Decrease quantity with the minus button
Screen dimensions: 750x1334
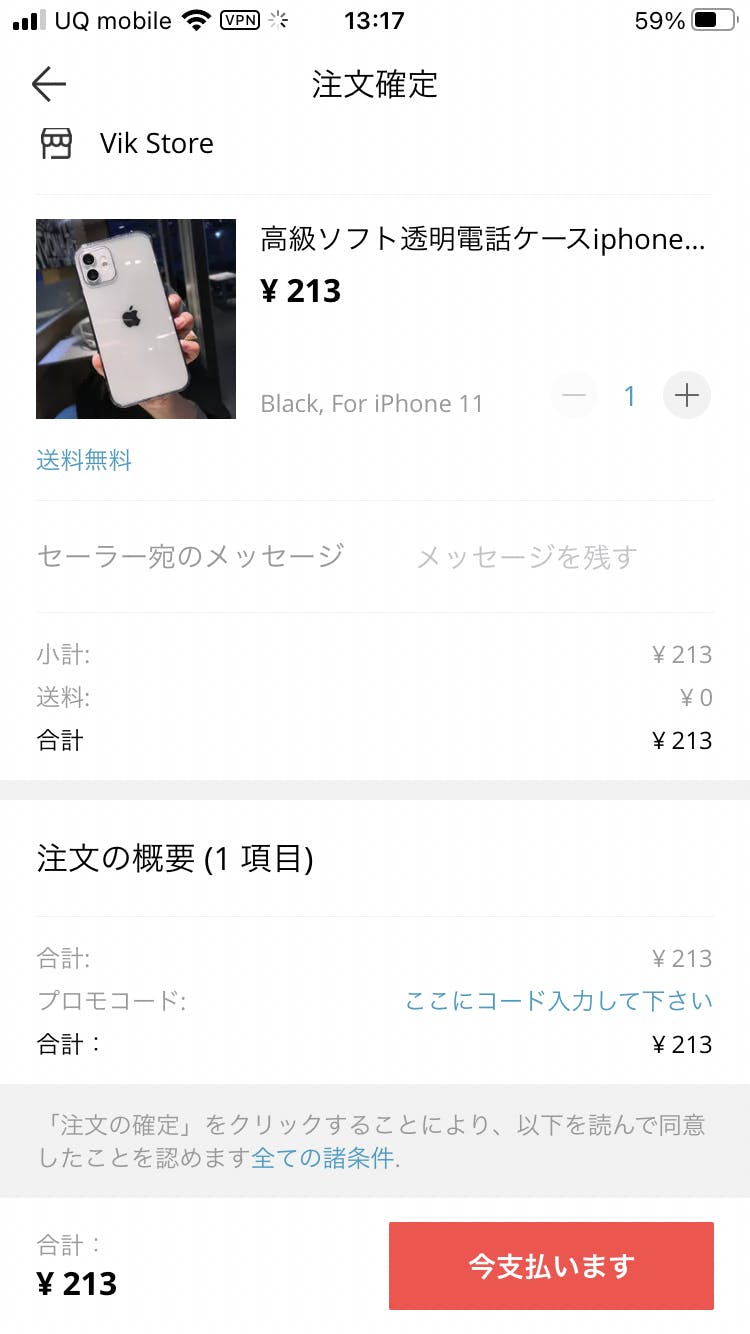[574, 396]
